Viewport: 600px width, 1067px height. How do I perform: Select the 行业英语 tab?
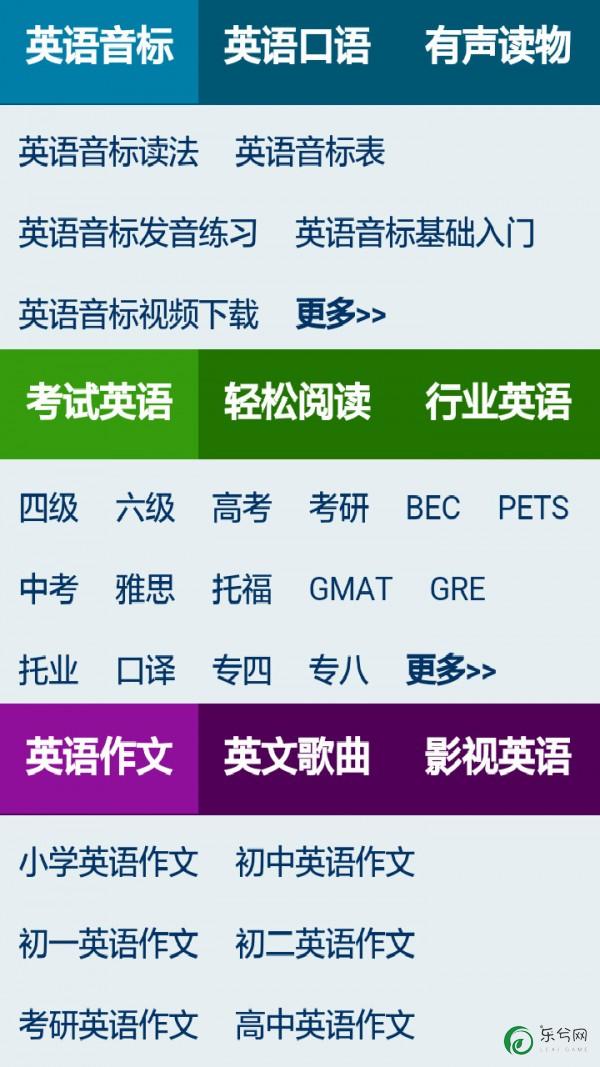(x=497, y=402)
